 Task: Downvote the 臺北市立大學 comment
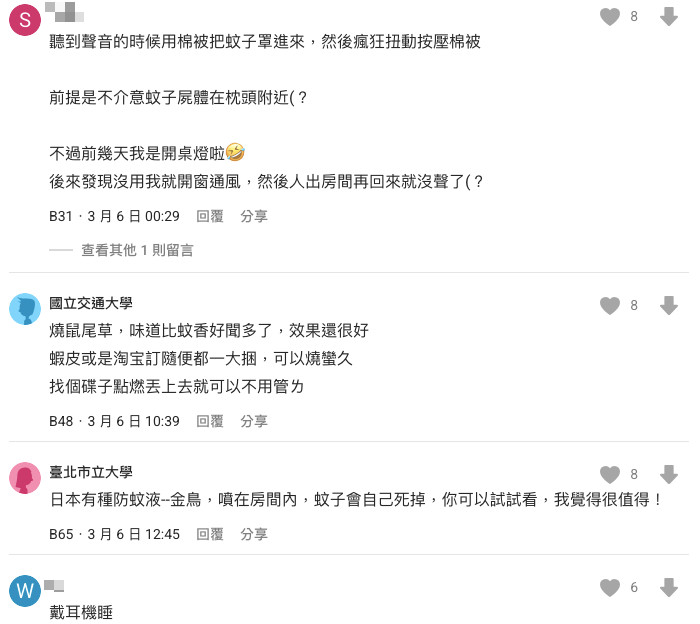(669, 475)
